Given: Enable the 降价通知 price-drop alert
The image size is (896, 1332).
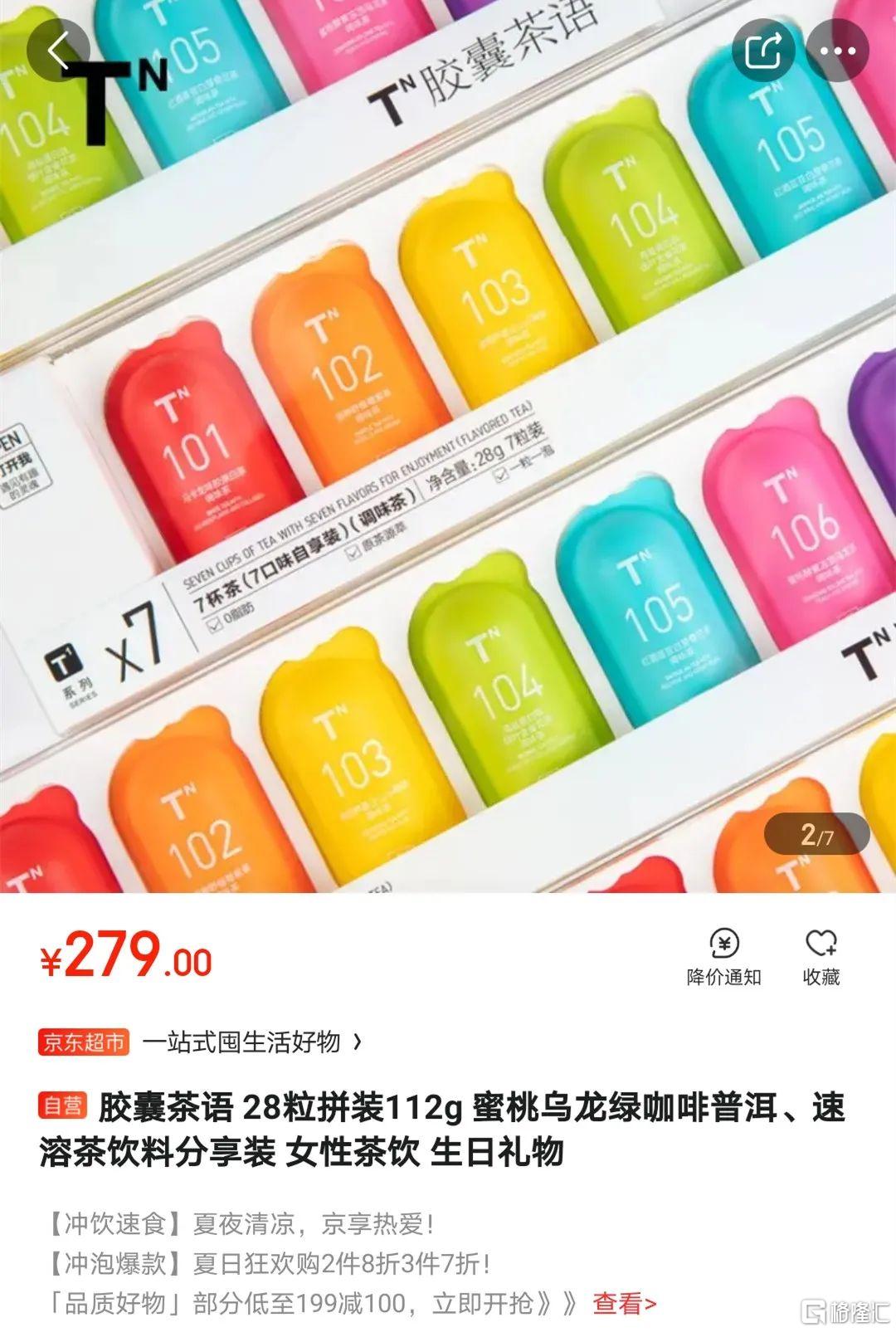Looking at the screenshot, I should (723, 956).
